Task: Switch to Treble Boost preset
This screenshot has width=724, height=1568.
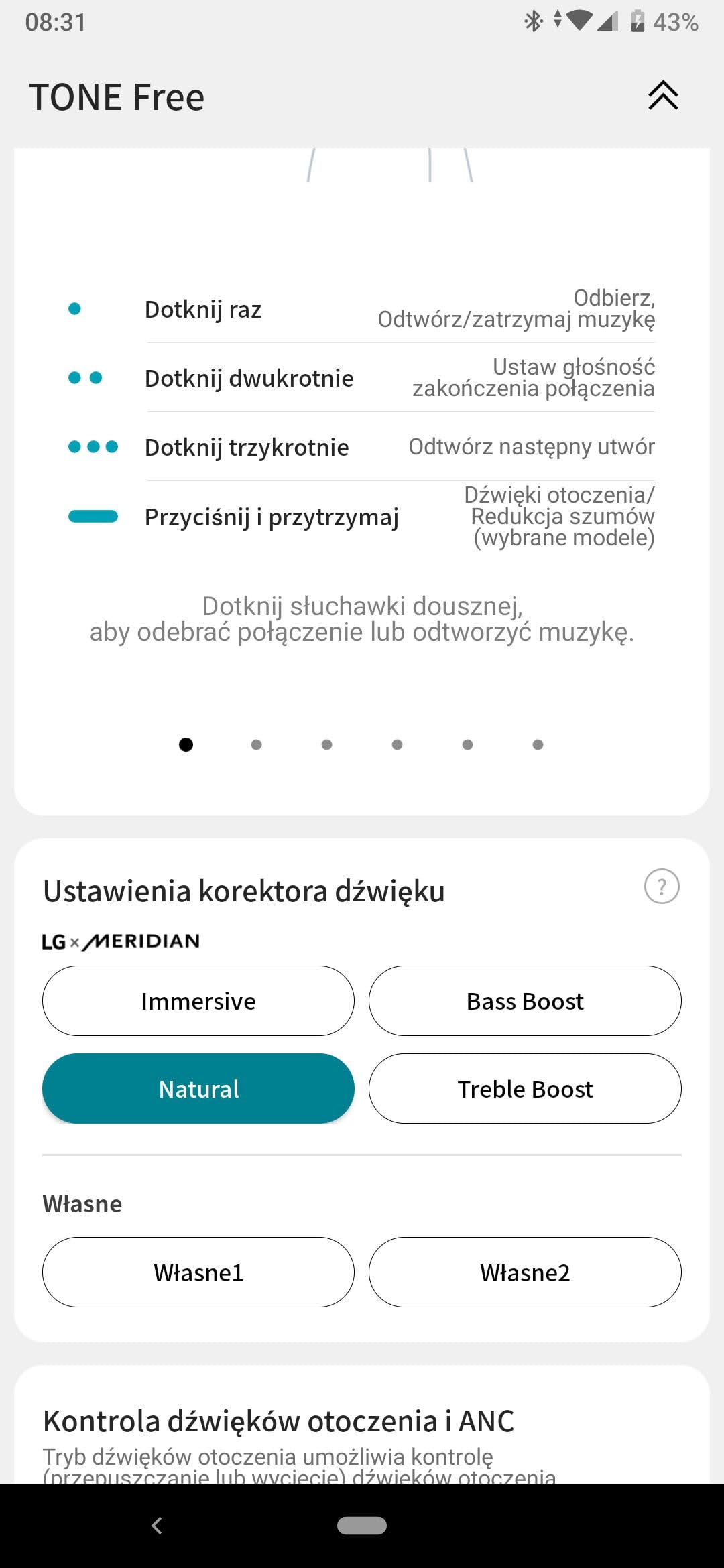Action: (525, 1089)
